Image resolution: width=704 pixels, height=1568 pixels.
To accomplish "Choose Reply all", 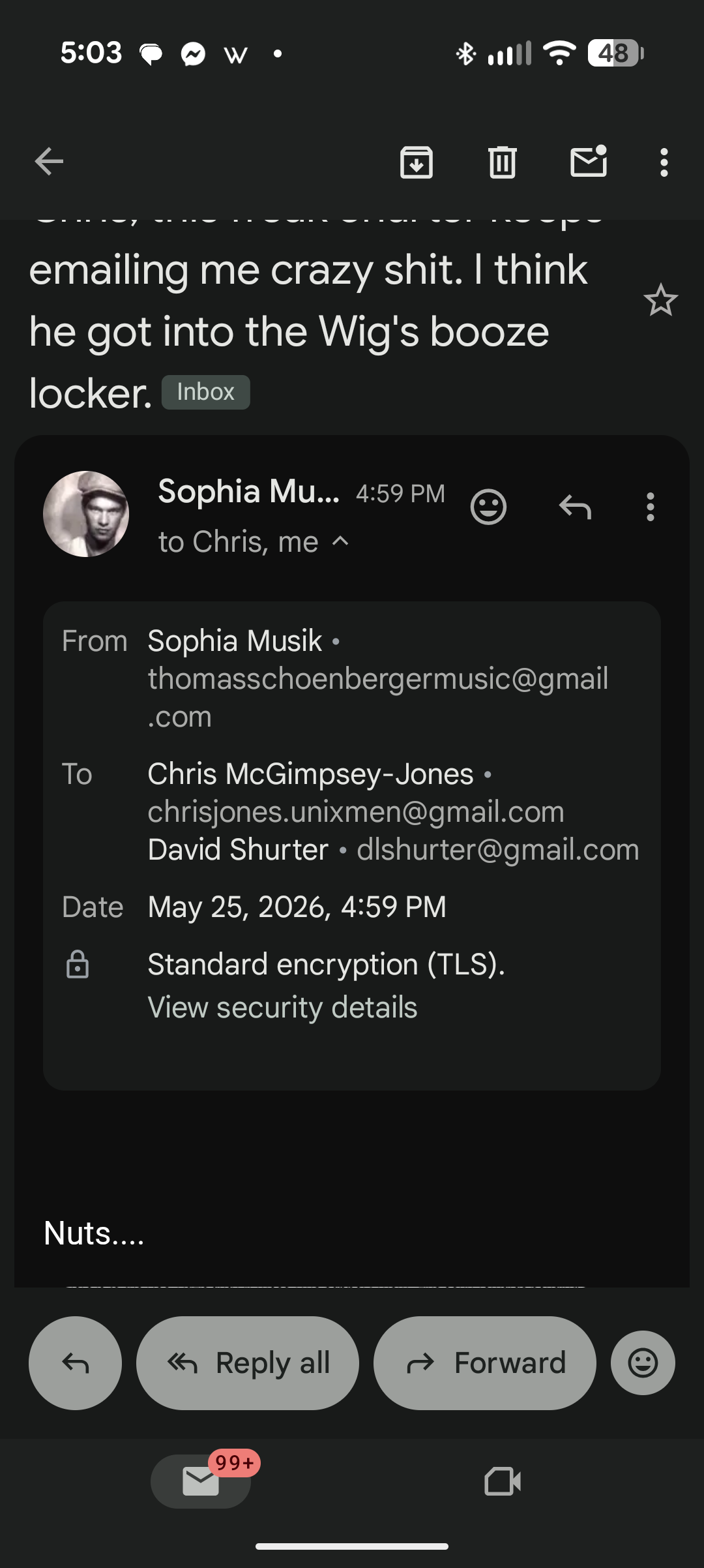I will [248, 1363].
